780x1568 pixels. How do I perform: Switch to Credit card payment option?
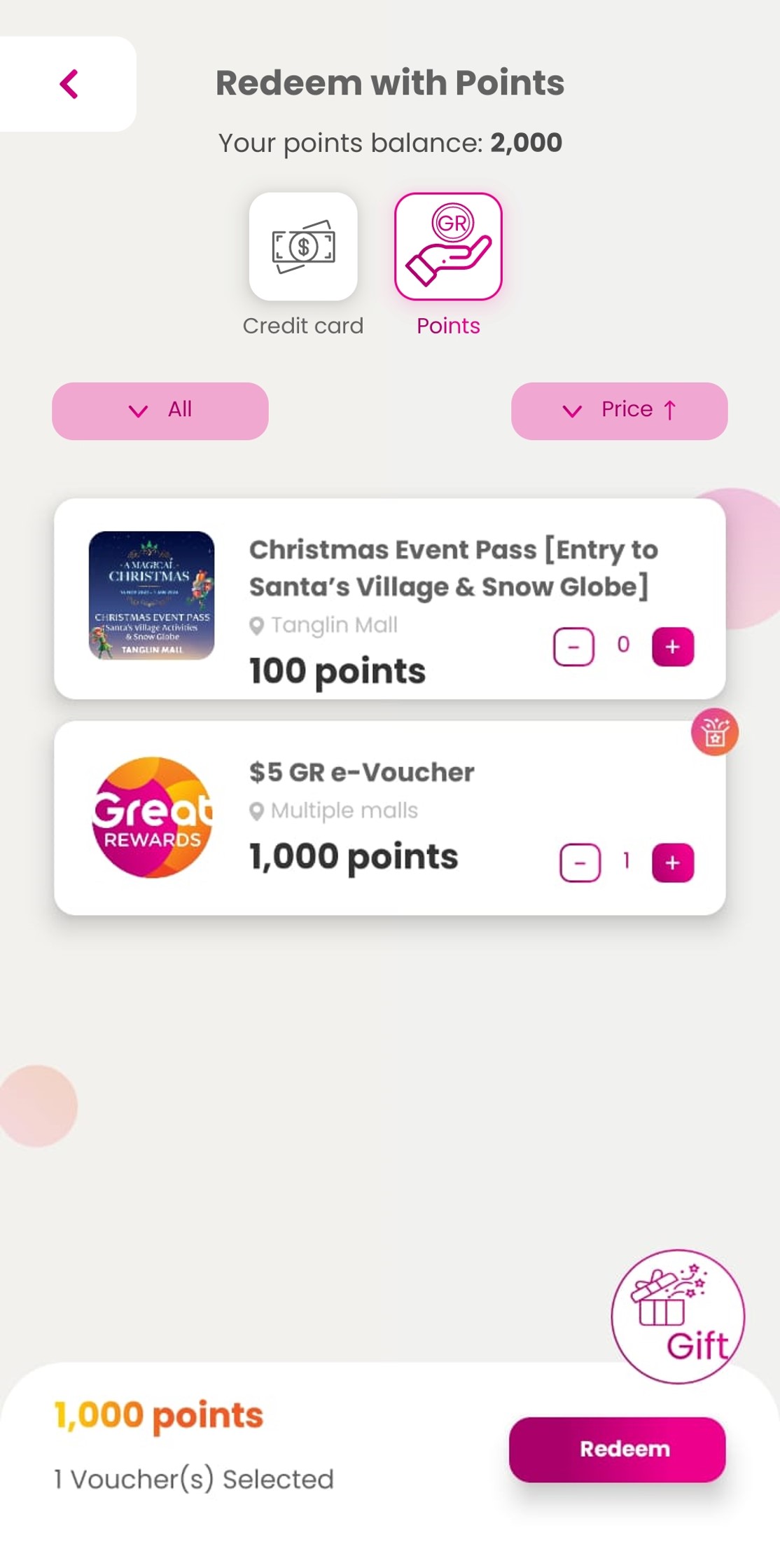click(303, 247)
